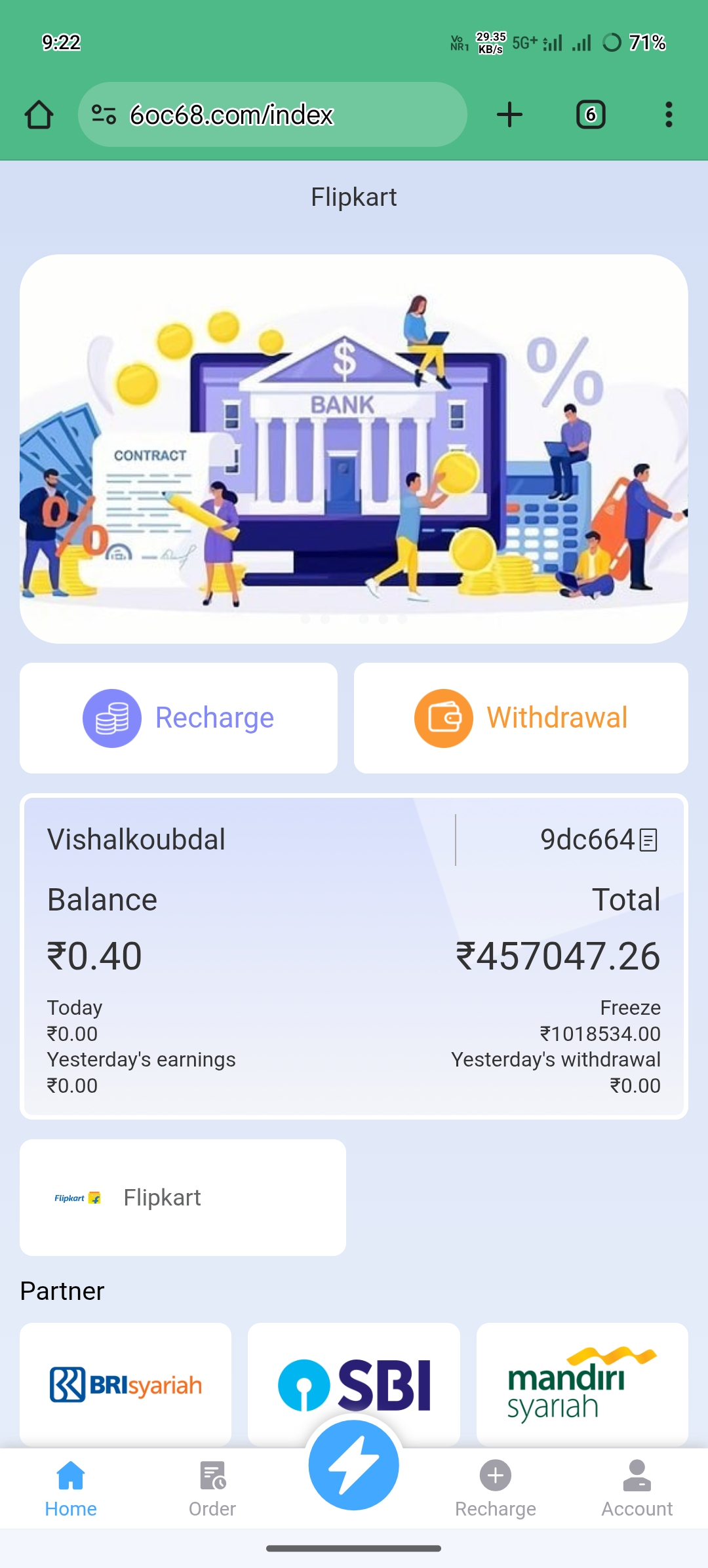
Task: Tap the blue lightning bolt button
Action: coord(354,1465)
